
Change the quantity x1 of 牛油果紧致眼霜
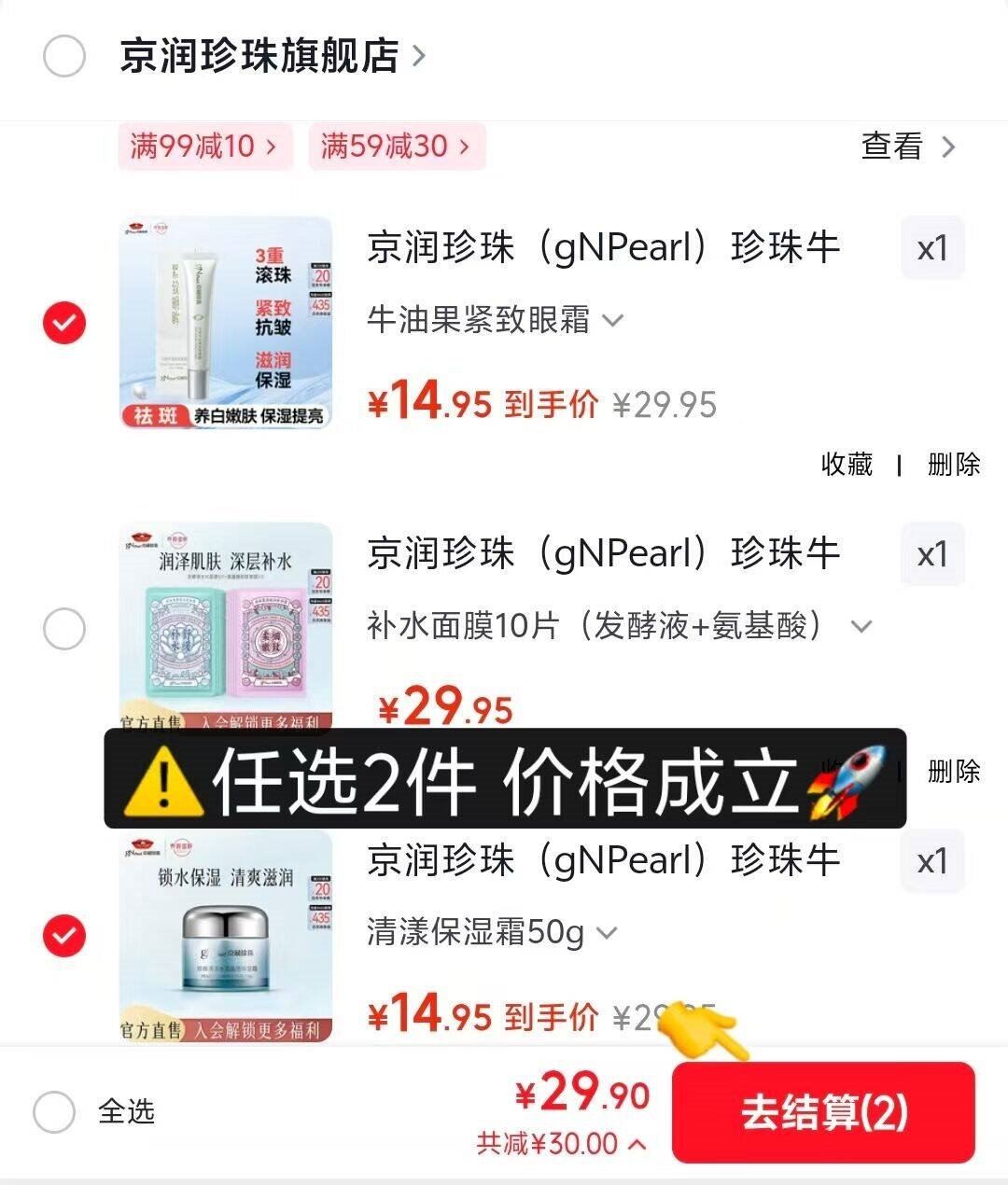pyautogui.click(x=932, y=248)
